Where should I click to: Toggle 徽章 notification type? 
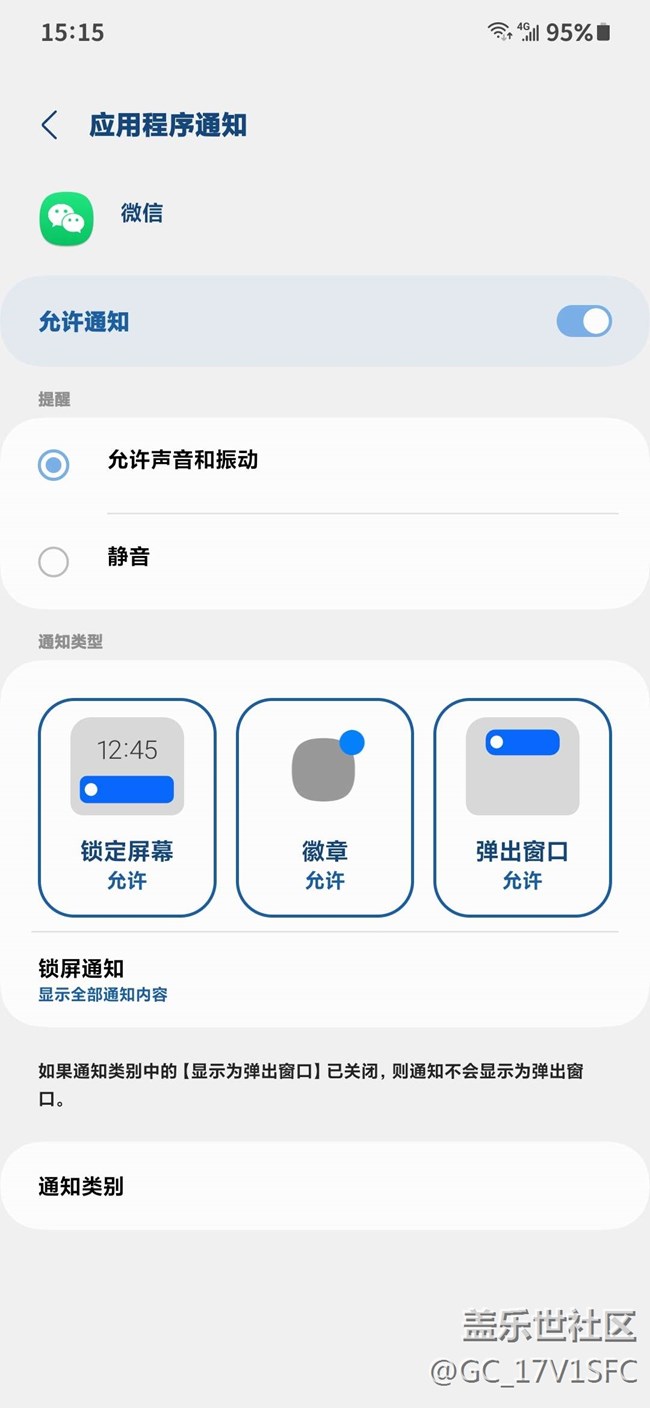click(x=325, y=807)
